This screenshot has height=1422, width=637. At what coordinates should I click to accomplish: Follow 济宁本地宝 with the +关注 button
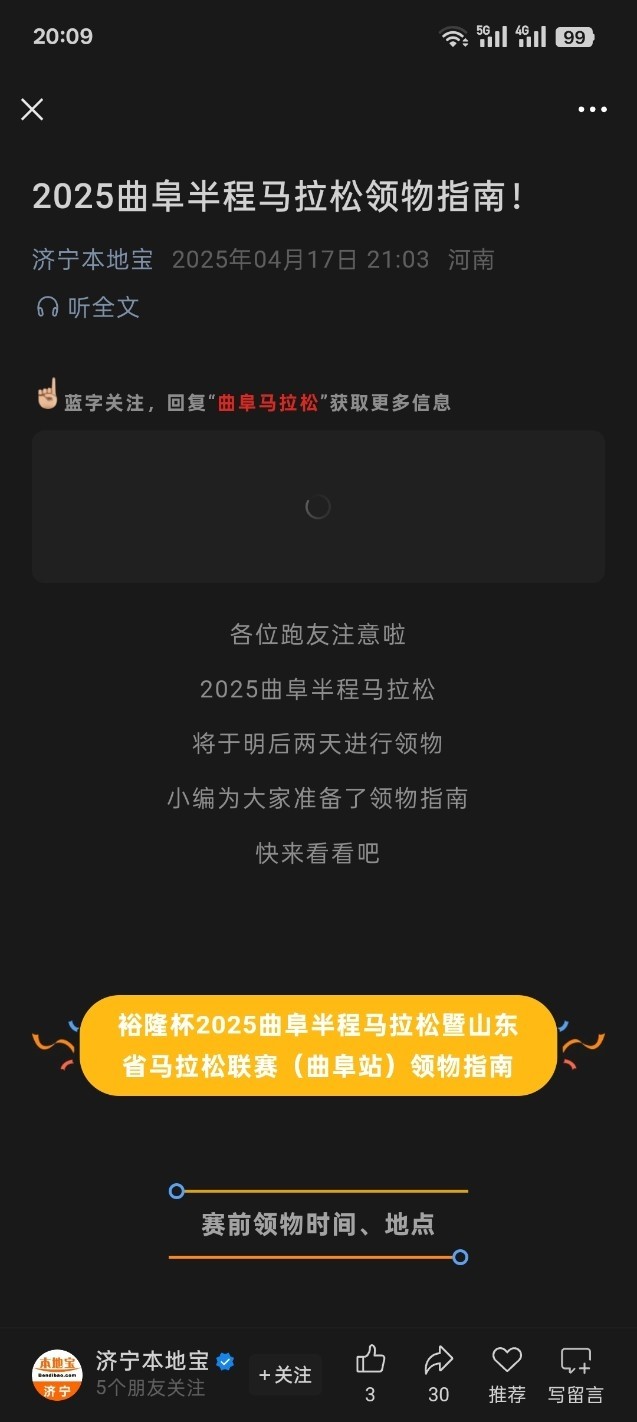(285, 1375)
